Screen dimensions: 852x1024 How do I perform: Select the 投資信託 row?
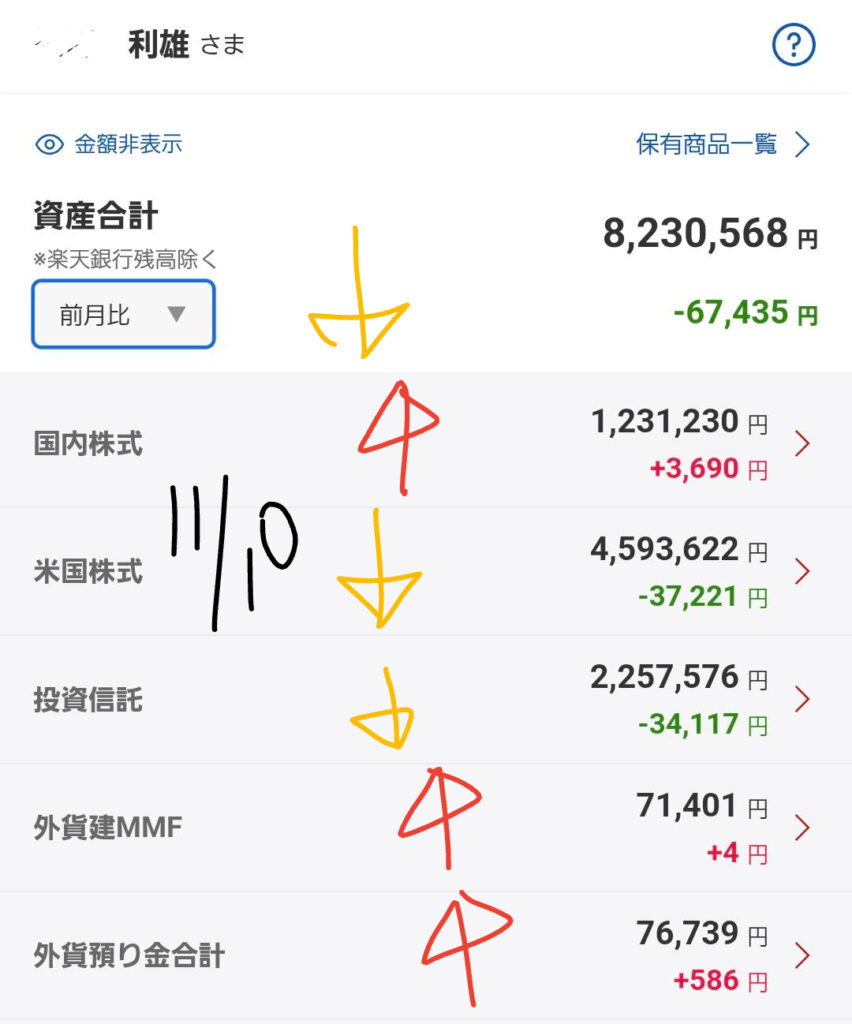click(88, 700)
